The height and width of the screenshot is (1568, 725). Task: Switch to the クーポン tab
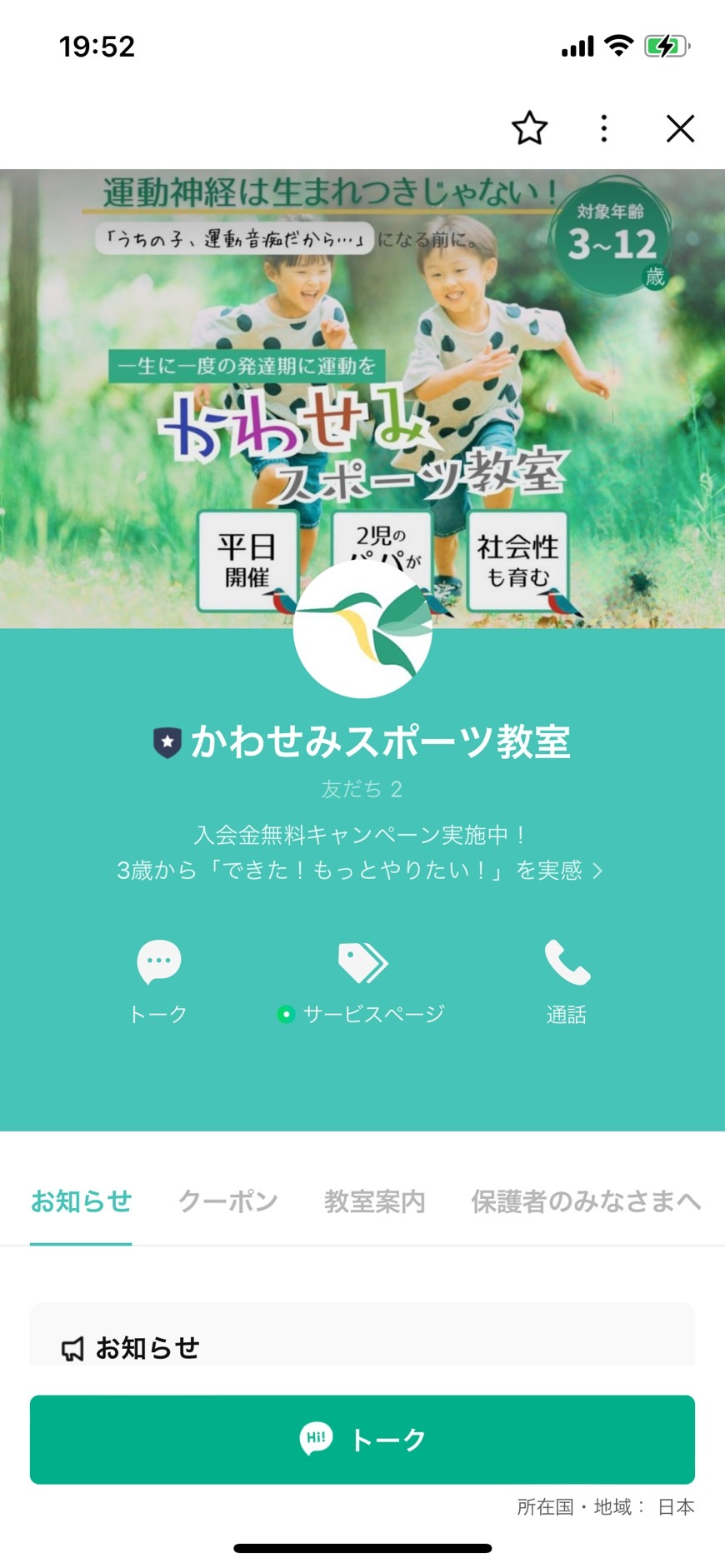[227, 1201]
